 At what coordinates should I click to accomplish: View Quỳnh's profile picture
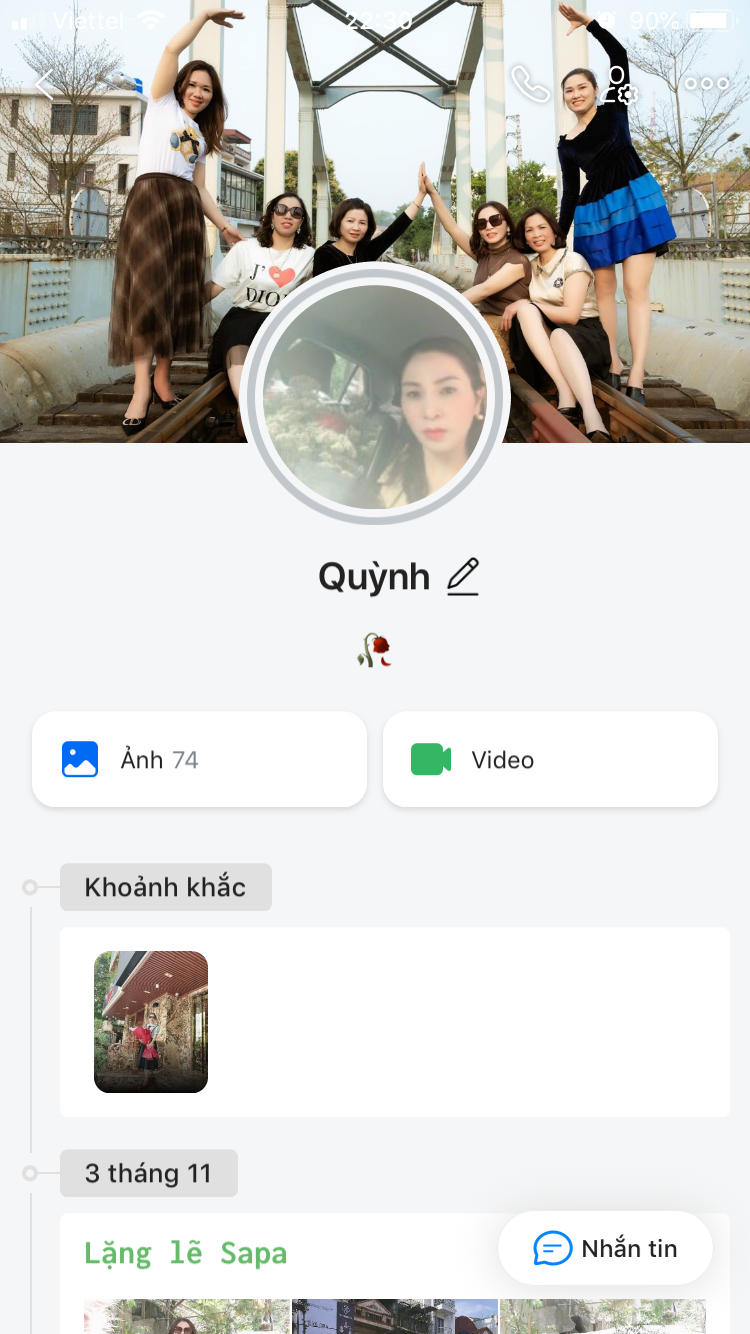(375, 397)
